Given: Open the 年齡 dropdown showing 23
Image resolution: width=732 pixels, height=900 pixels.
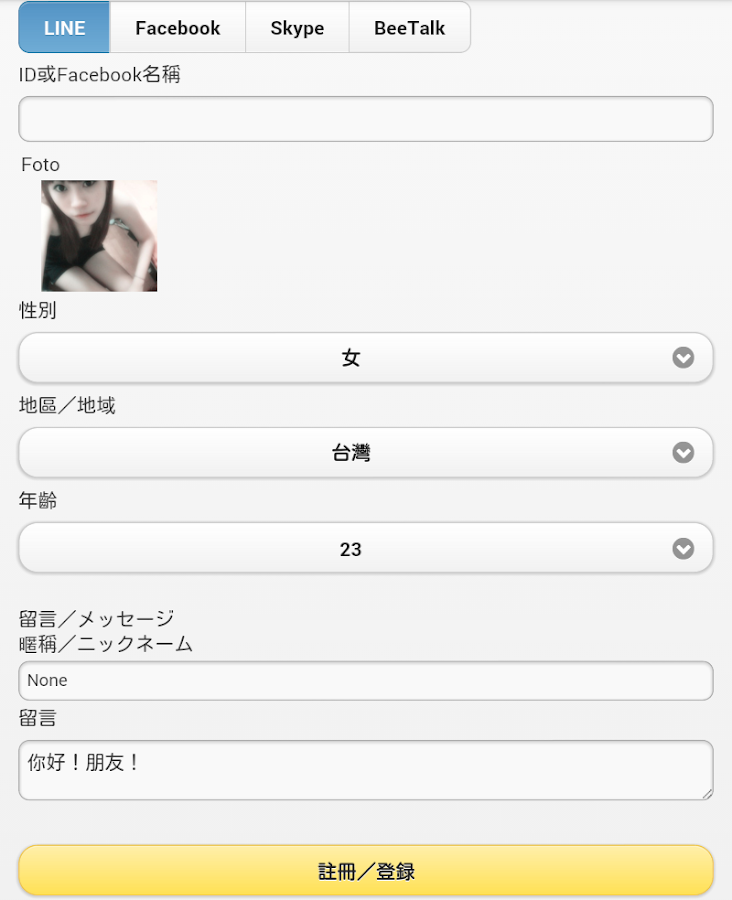Looking at the screenshot, I should coord(365,548).
